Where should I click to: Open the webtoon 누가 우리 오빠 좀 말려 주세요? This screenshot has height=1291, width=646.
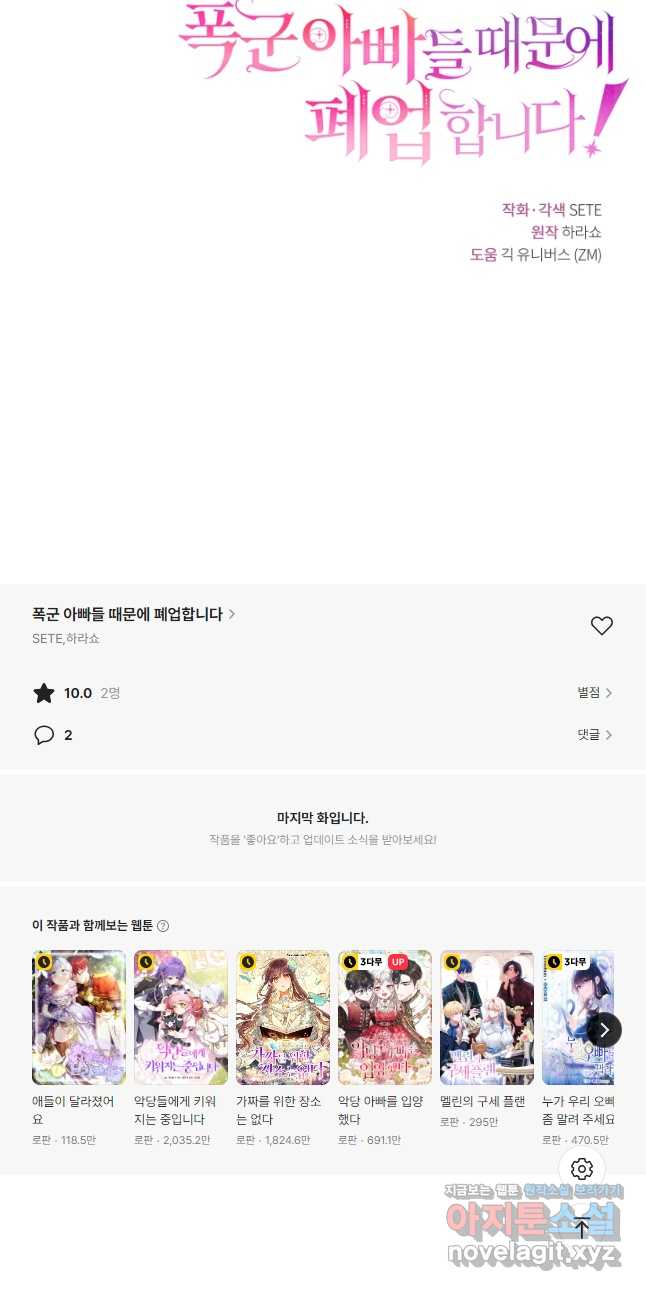(x=572, y=1018)
